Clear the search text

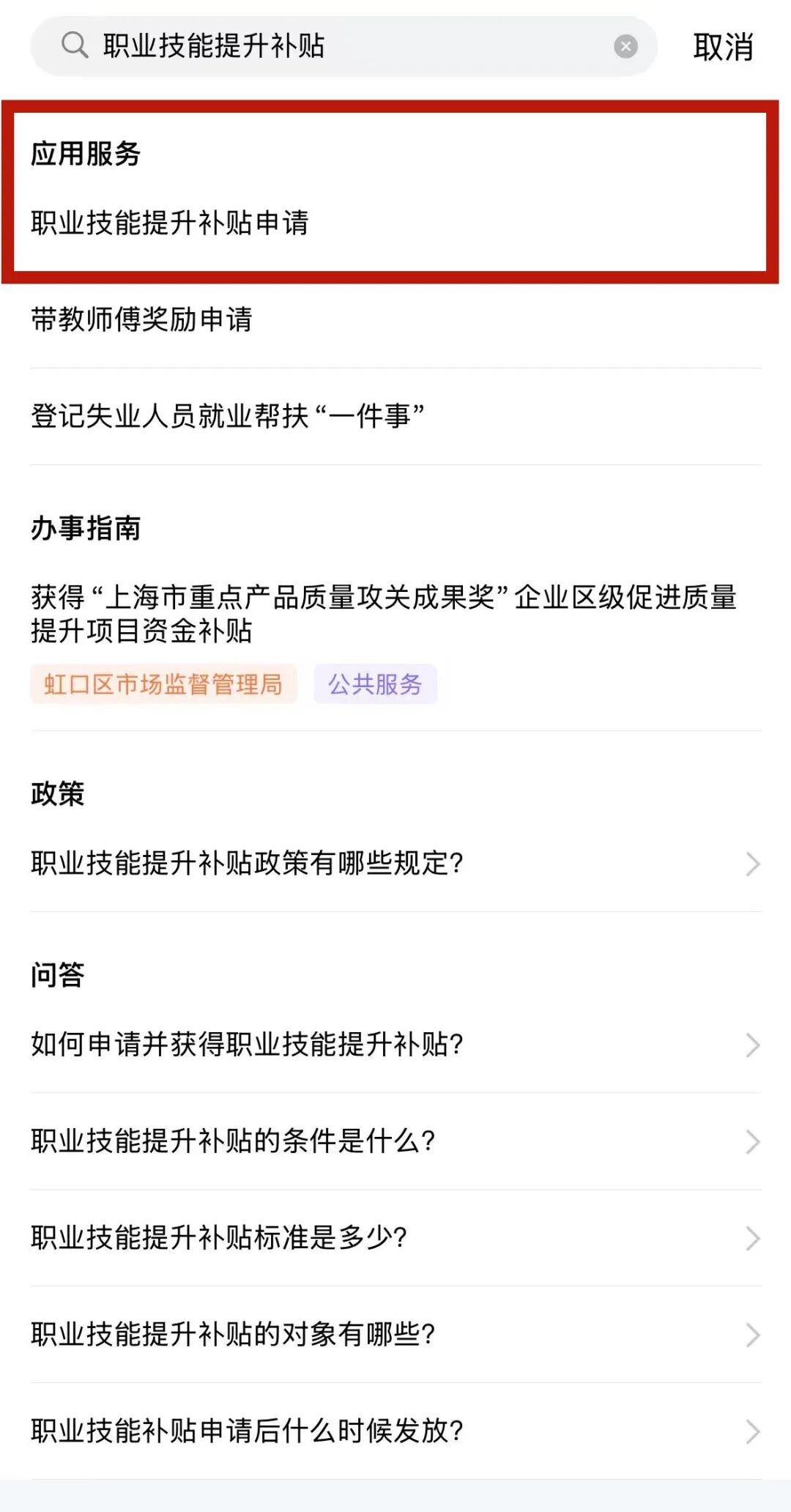coord(625,47)
